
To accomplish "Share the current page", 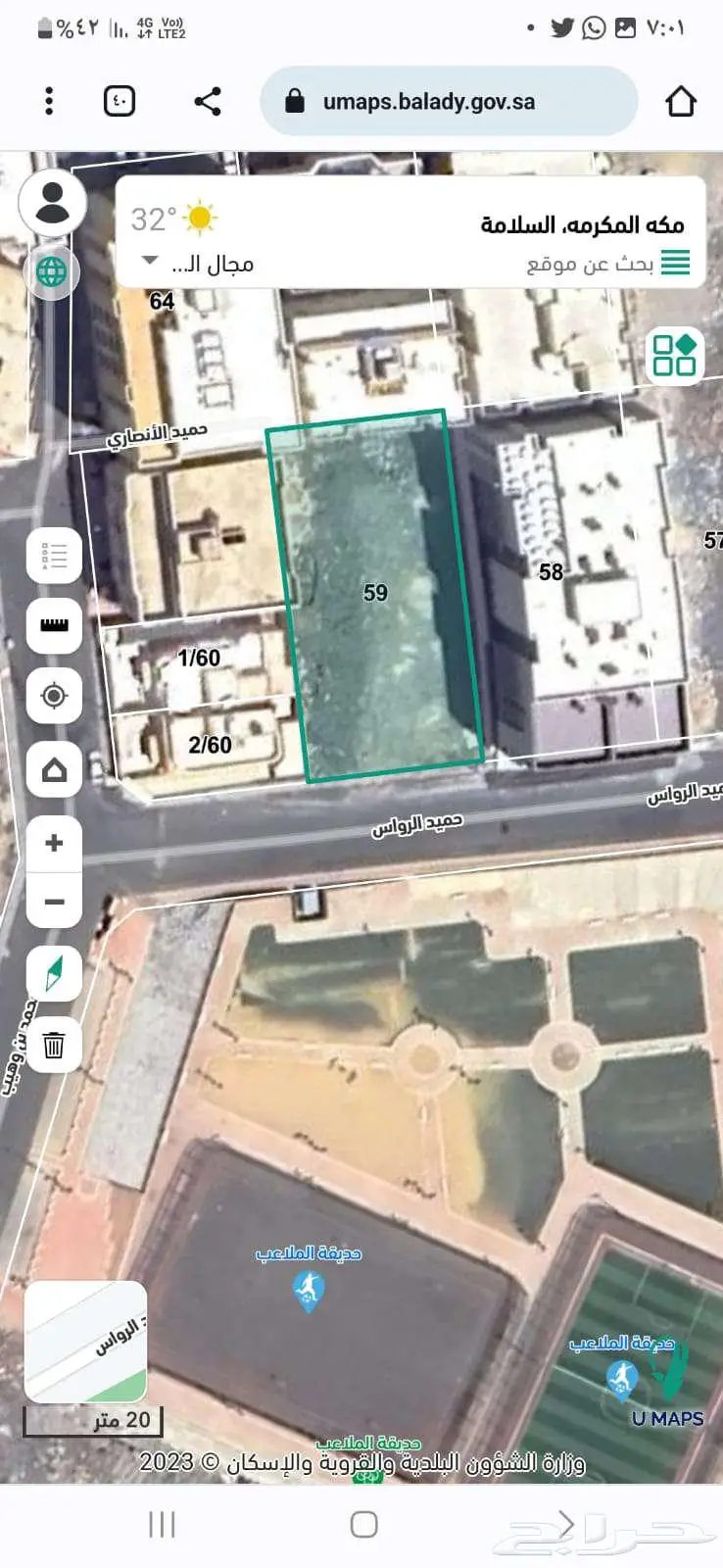I will (208, 101).
